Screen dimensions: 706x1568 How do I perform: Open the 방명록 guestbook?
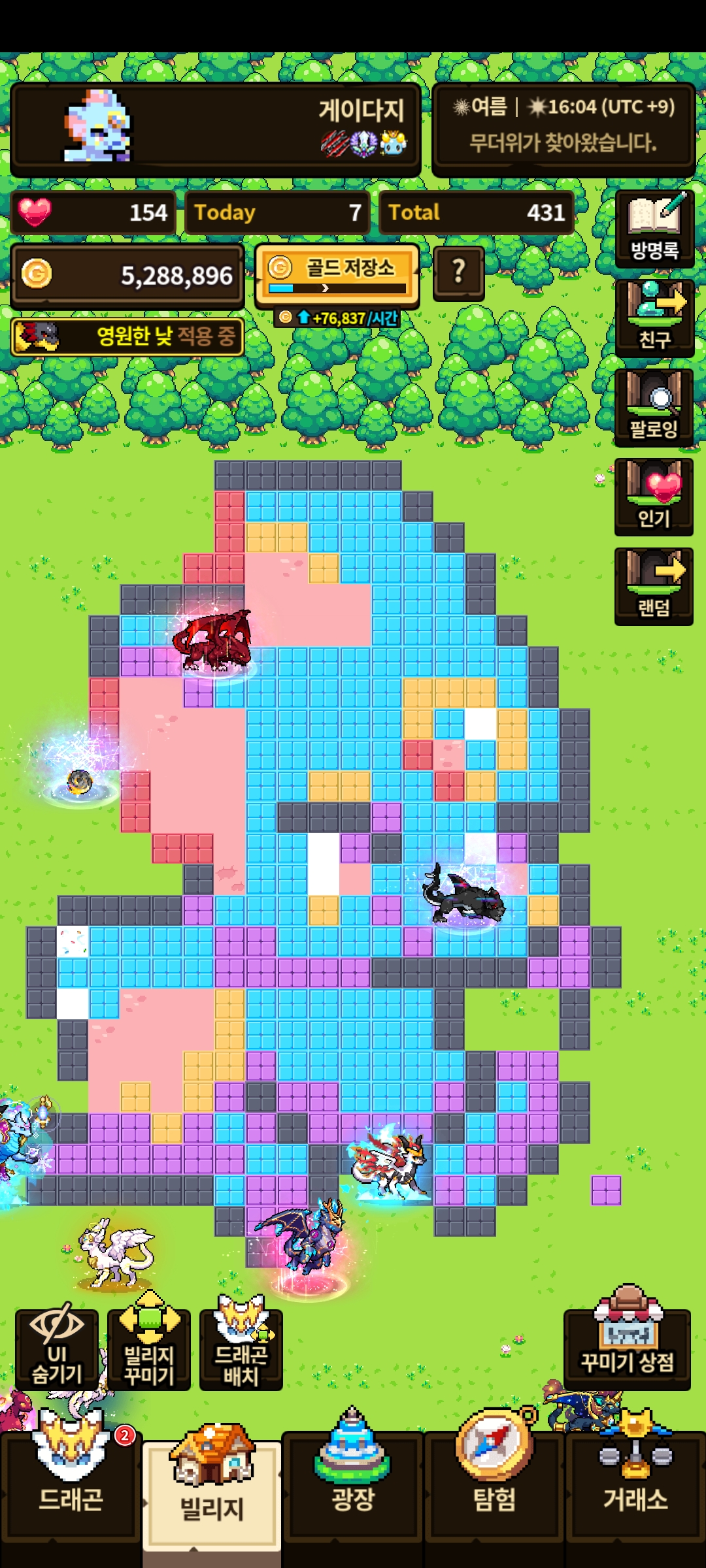(x=654, y=229)
